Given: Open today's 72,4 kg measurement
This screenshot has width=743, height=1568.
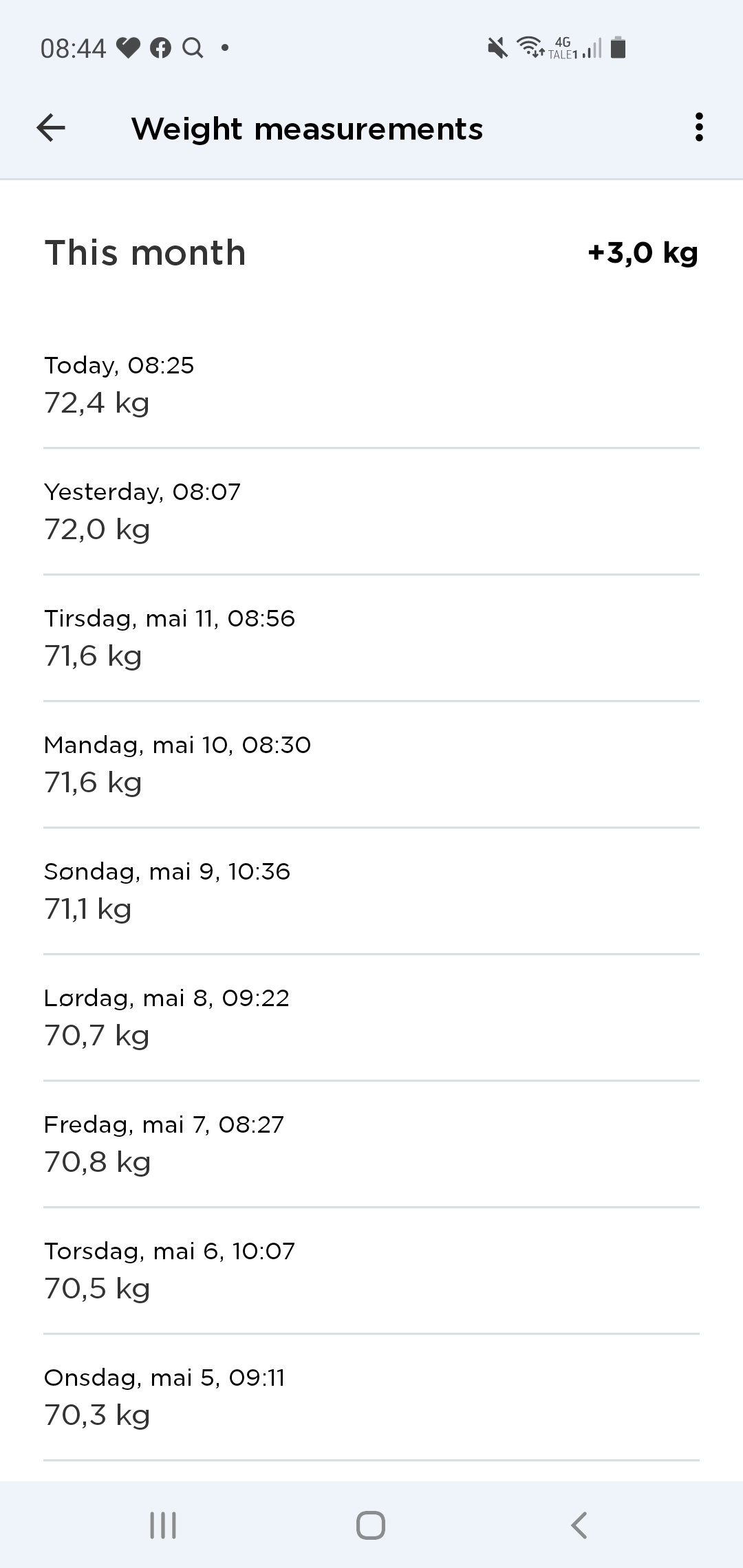Looking at the screenshot, I should (x=371, y=385).
